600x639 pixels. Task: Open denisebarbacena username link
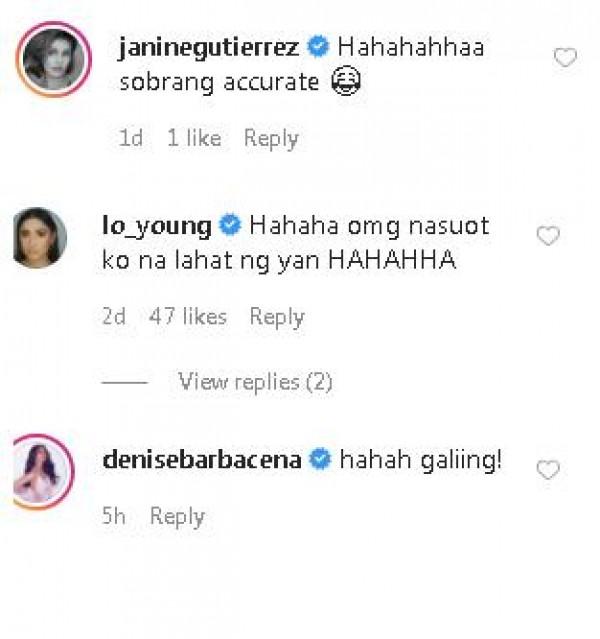click(203, 461)
